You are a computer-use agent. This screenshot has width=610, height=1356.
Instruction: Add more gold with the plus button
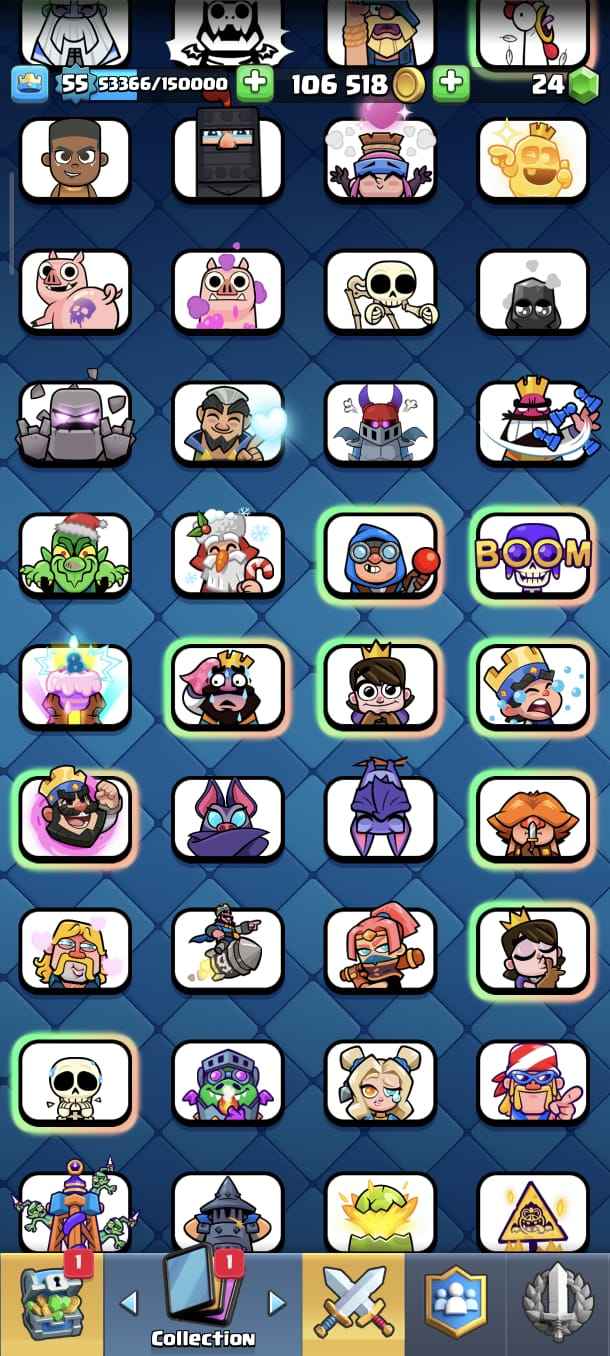click(451, 83)
